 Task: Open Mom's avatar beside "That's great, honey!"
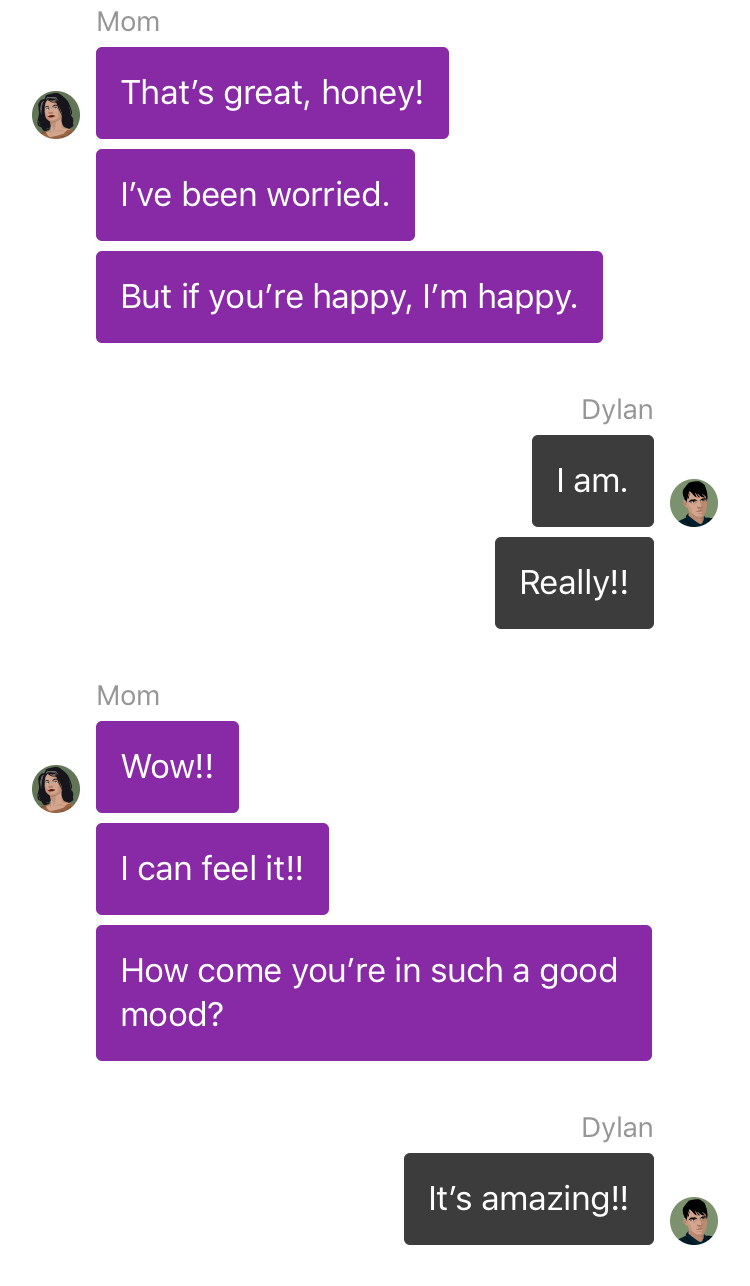pyautogui.click(x=56, y=115)
